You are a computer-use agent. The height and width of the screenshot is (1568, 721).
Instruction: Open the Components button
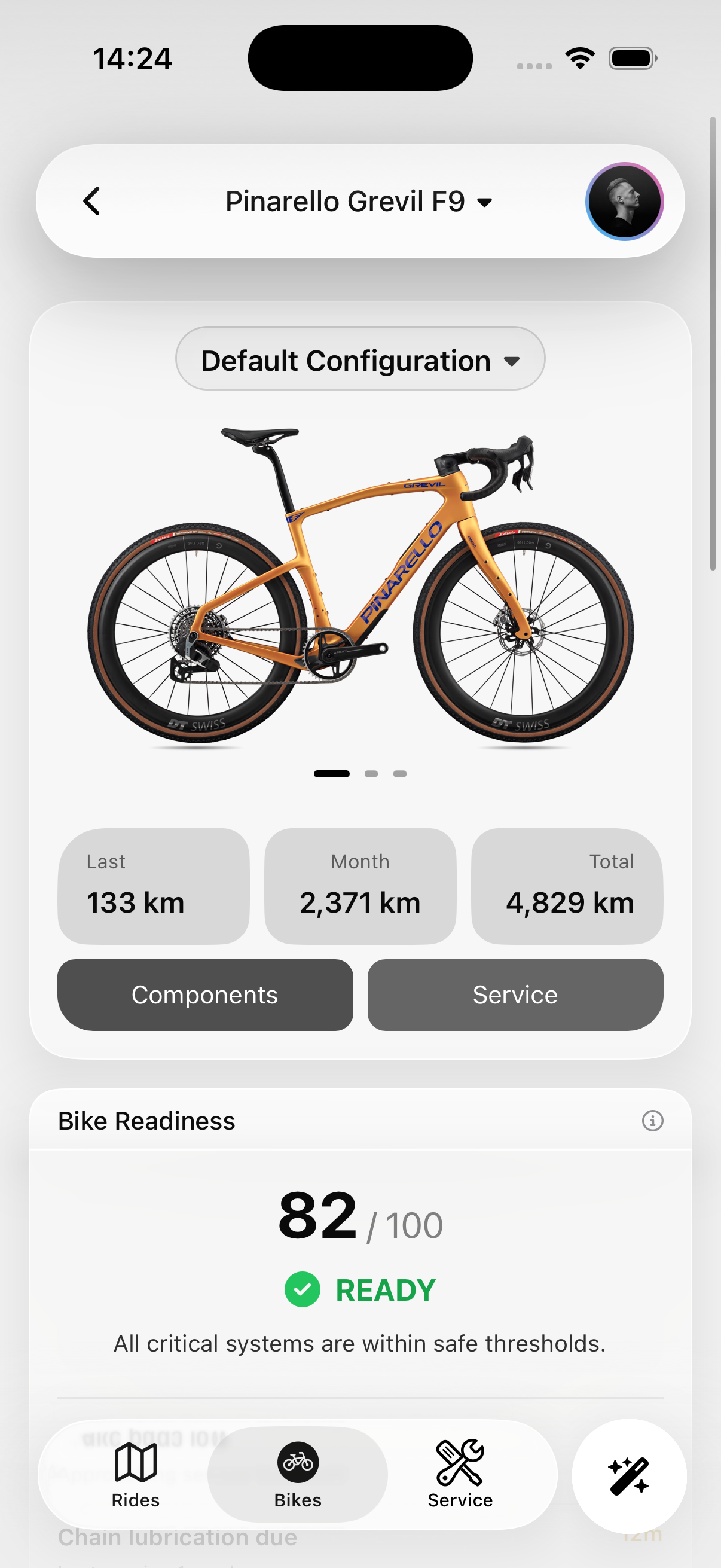pos(205,995)
